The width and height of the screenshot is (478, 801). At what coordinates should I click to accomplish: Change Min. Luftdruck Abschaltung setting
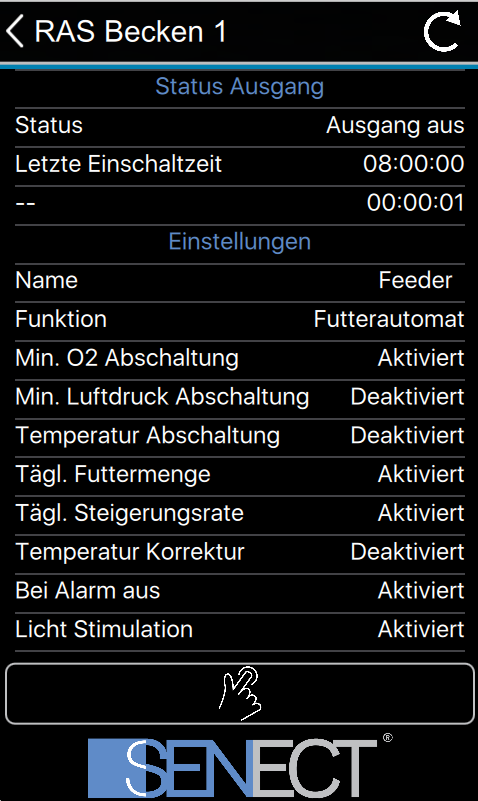click(240, 399)
